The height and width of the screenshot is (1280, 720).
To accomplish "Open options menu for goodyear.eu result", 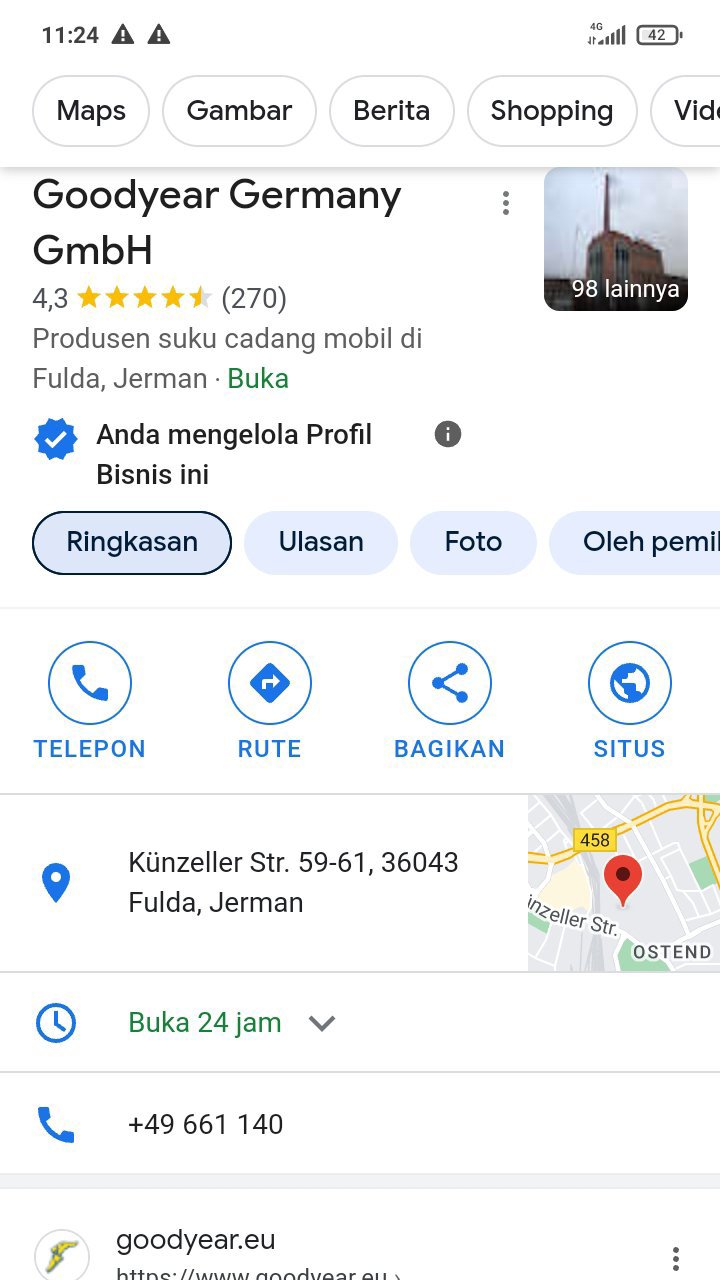I will tap(676, 1258).
